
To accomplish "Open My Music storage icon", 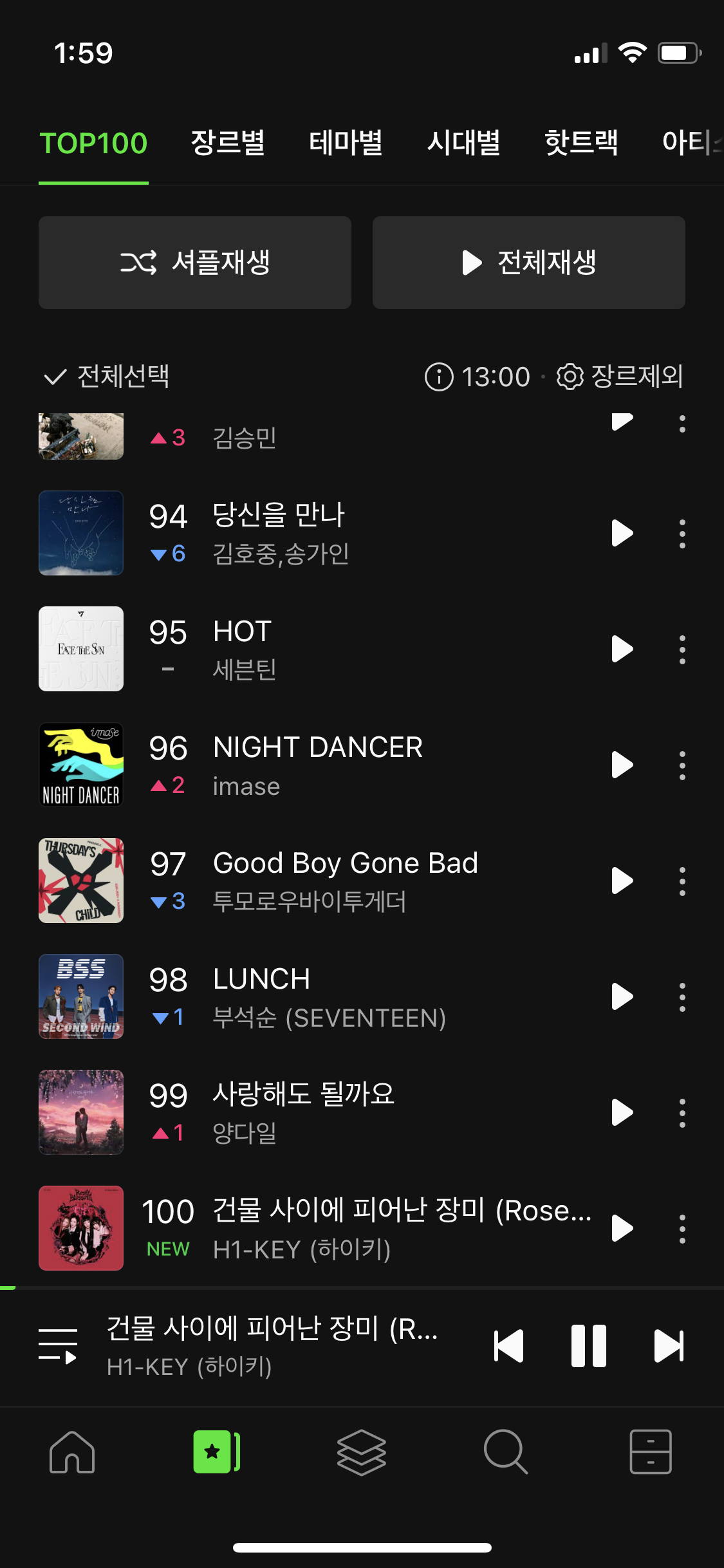I will point(651,1452).
